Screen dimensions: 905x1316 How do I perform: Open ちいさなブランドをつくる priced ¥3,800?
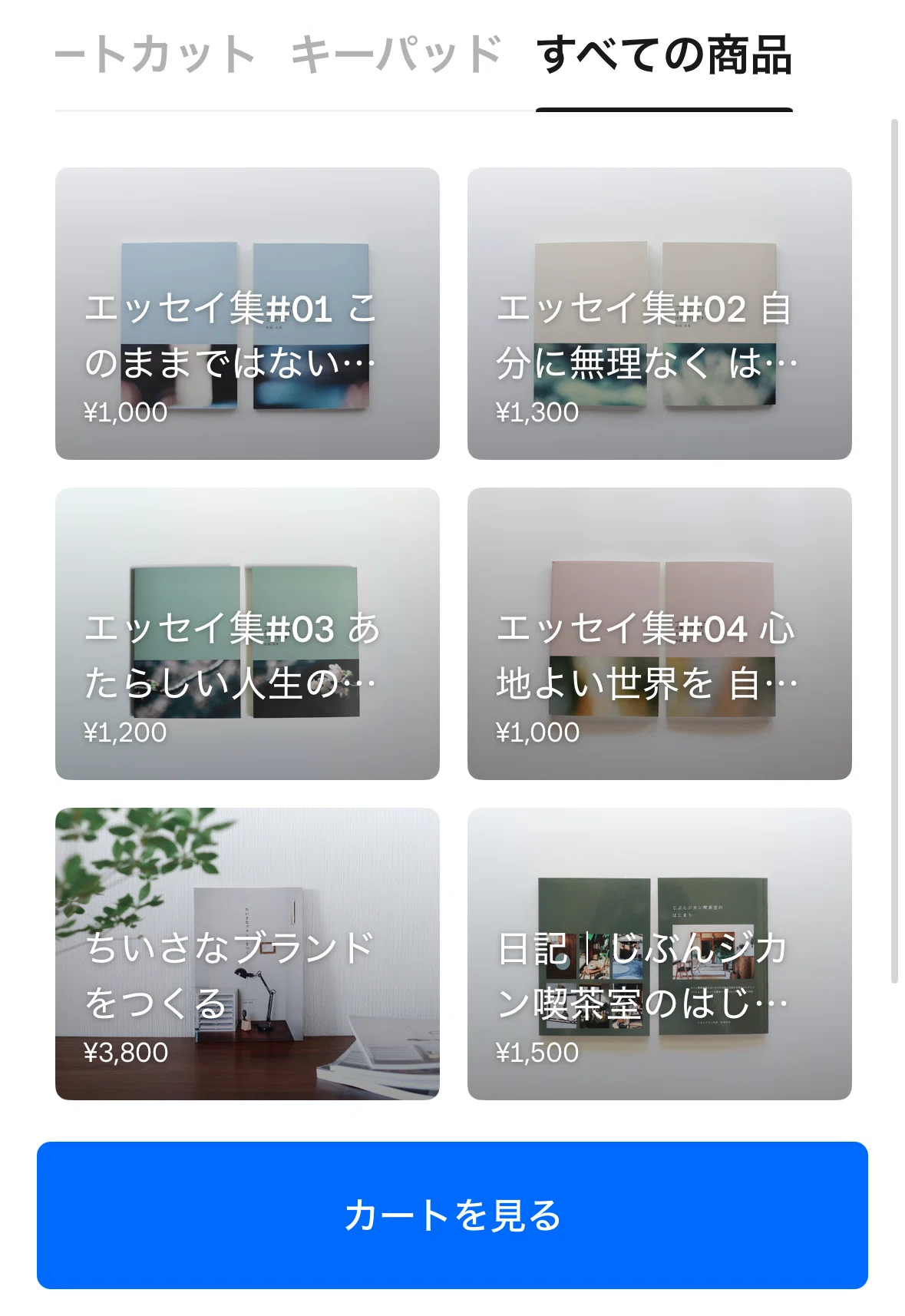(x=247, y=954)
